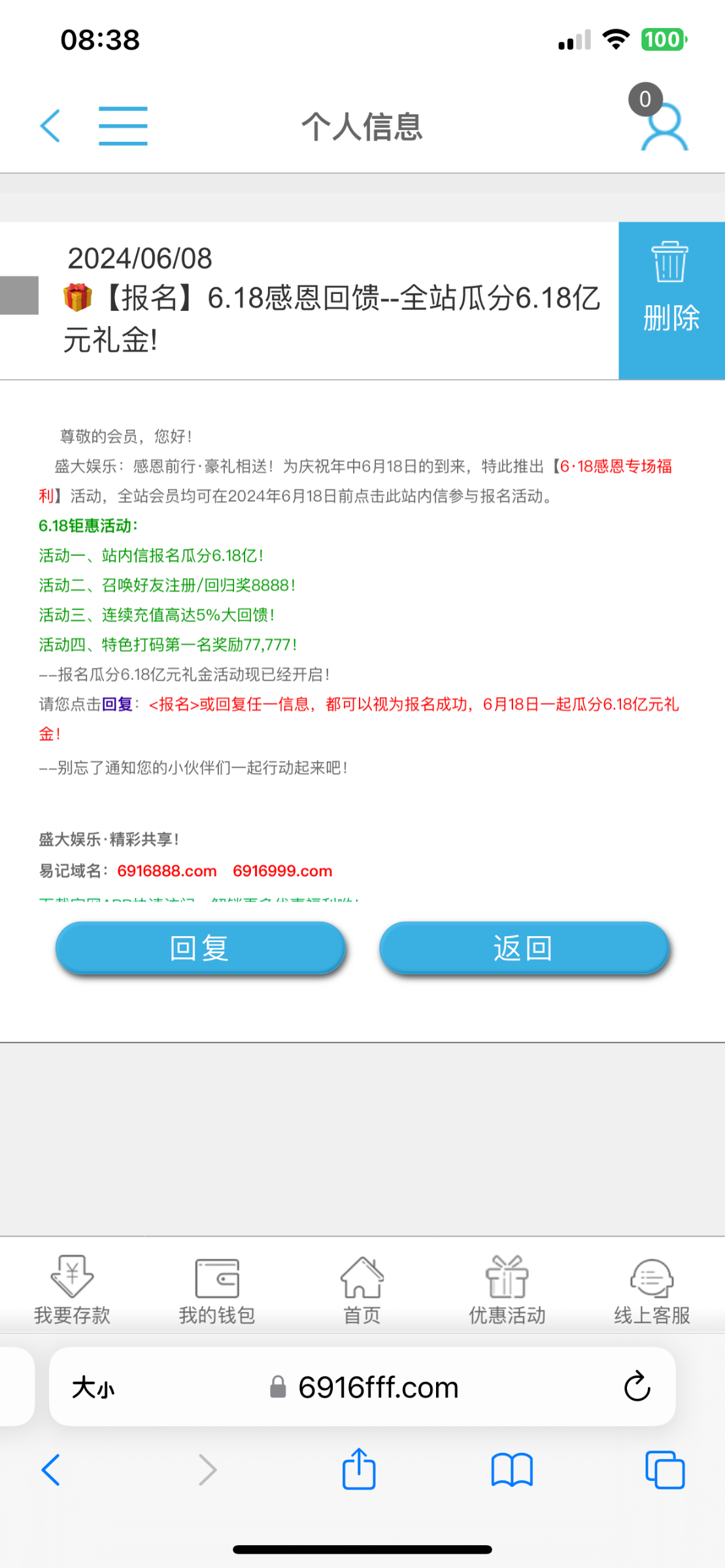
Task: Share this page from Safari toolbar
Action: tap(359, 1470)
